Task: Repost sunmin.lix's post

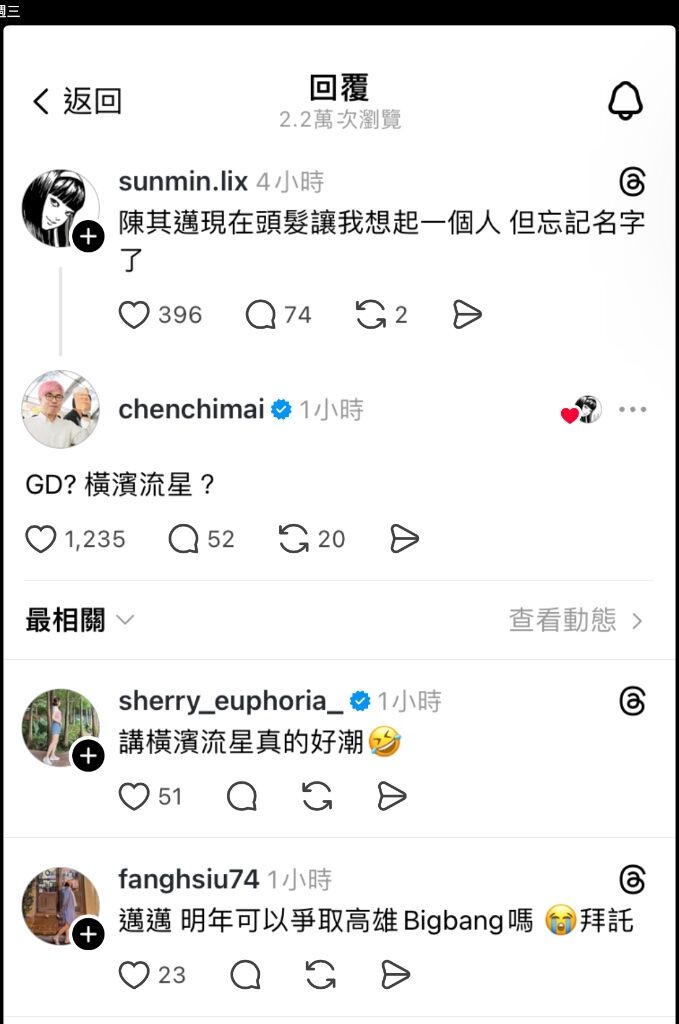Action: coord(371,316)
